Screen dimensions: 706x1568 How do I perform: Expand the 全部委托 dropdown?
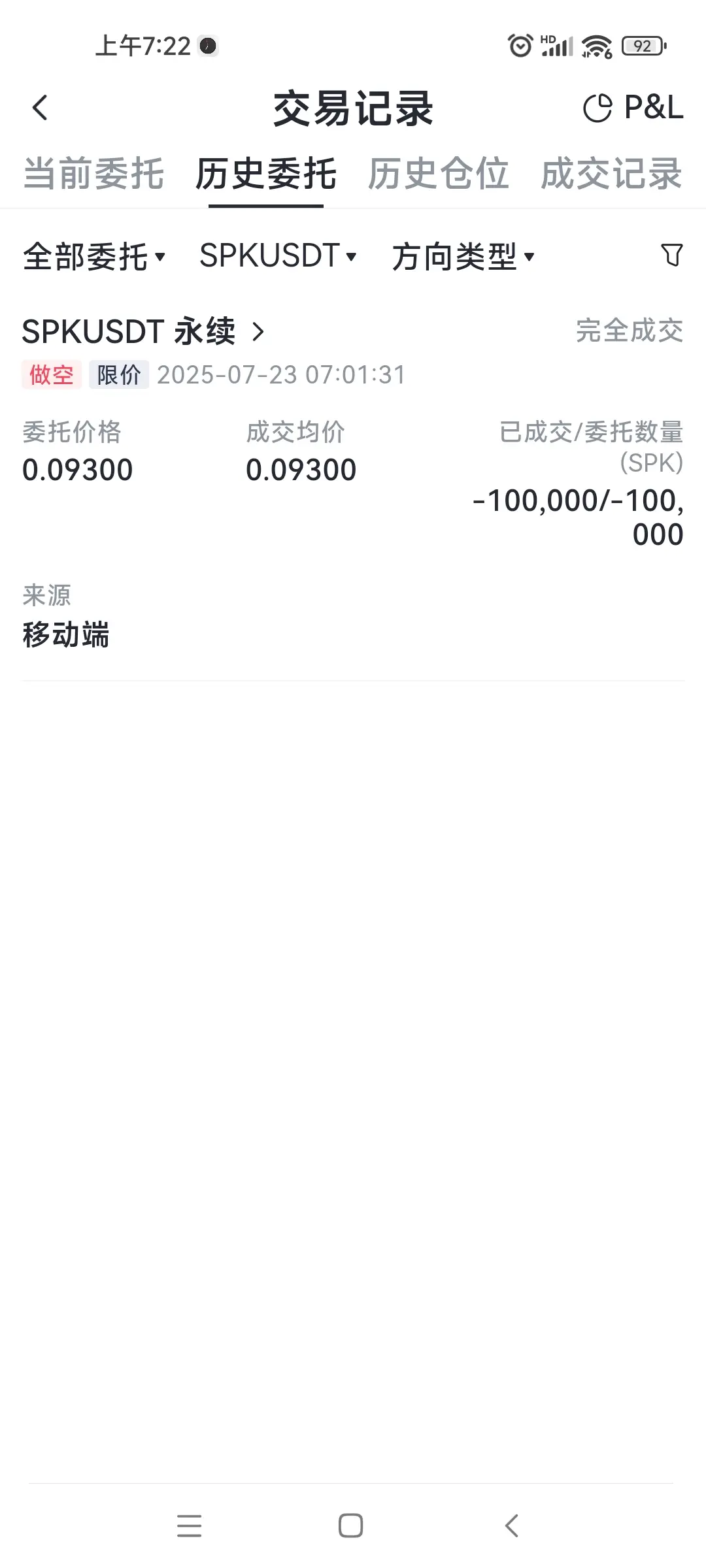[x=94, y=256]
